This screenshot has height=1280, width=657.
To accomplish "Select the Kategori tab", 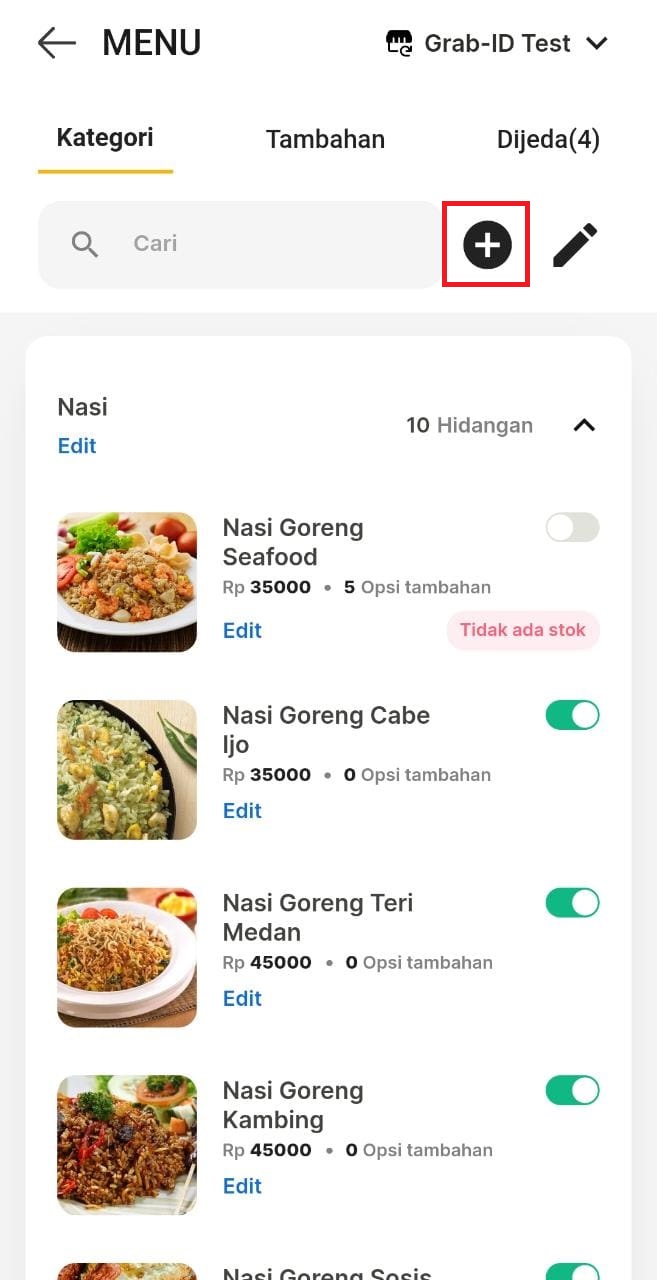I will 105,138.
